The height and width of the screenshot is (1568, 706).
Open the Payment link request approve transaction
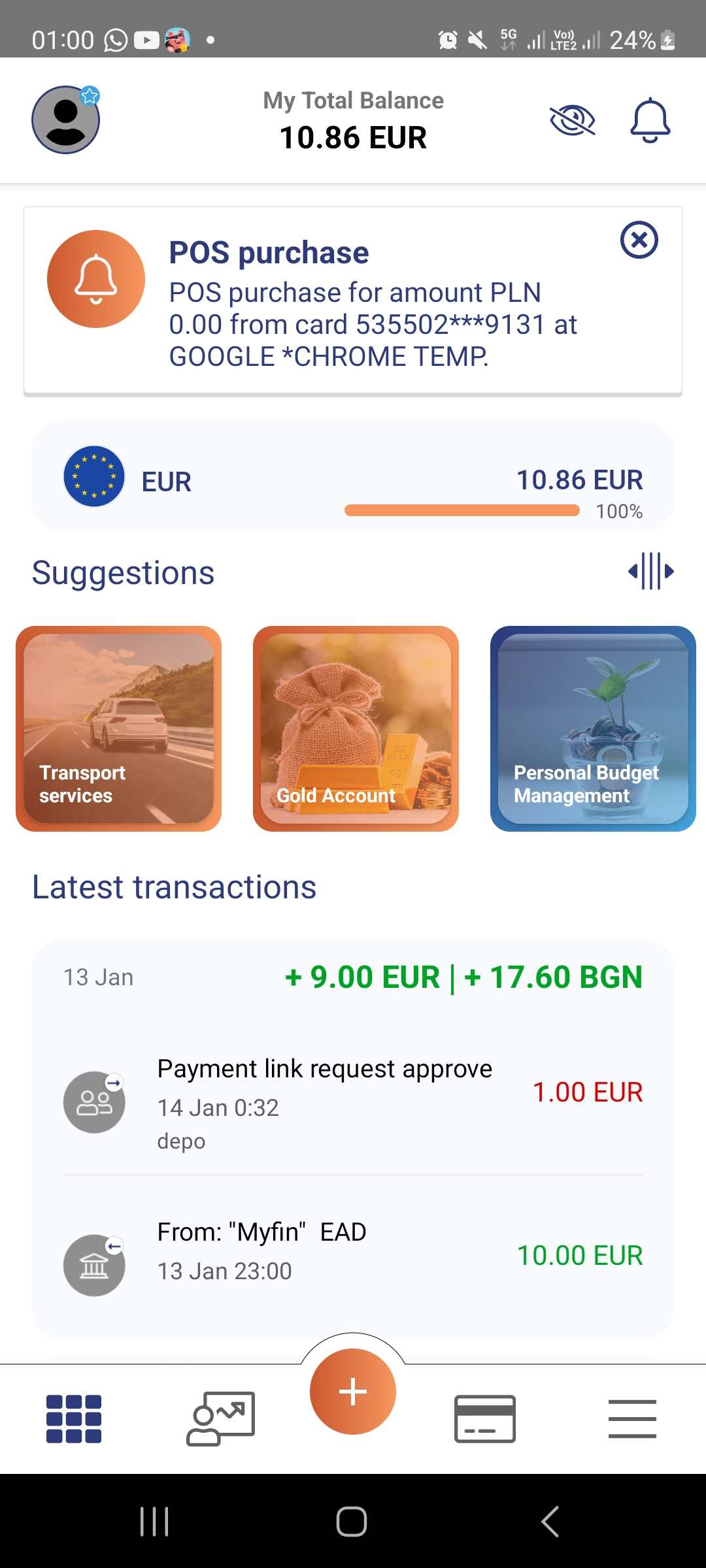[353, 1103]
